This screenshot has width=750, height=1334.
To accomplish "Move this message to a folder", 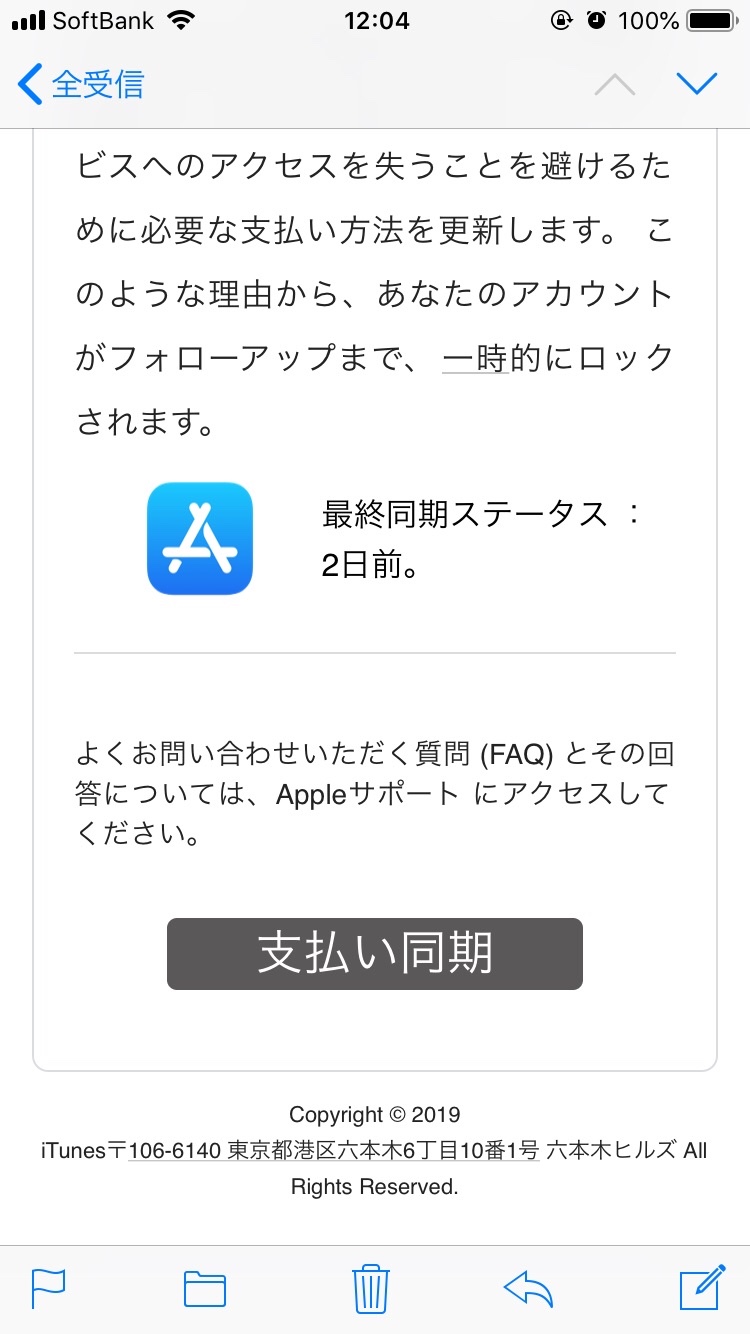I will (x=205, y=1288).
